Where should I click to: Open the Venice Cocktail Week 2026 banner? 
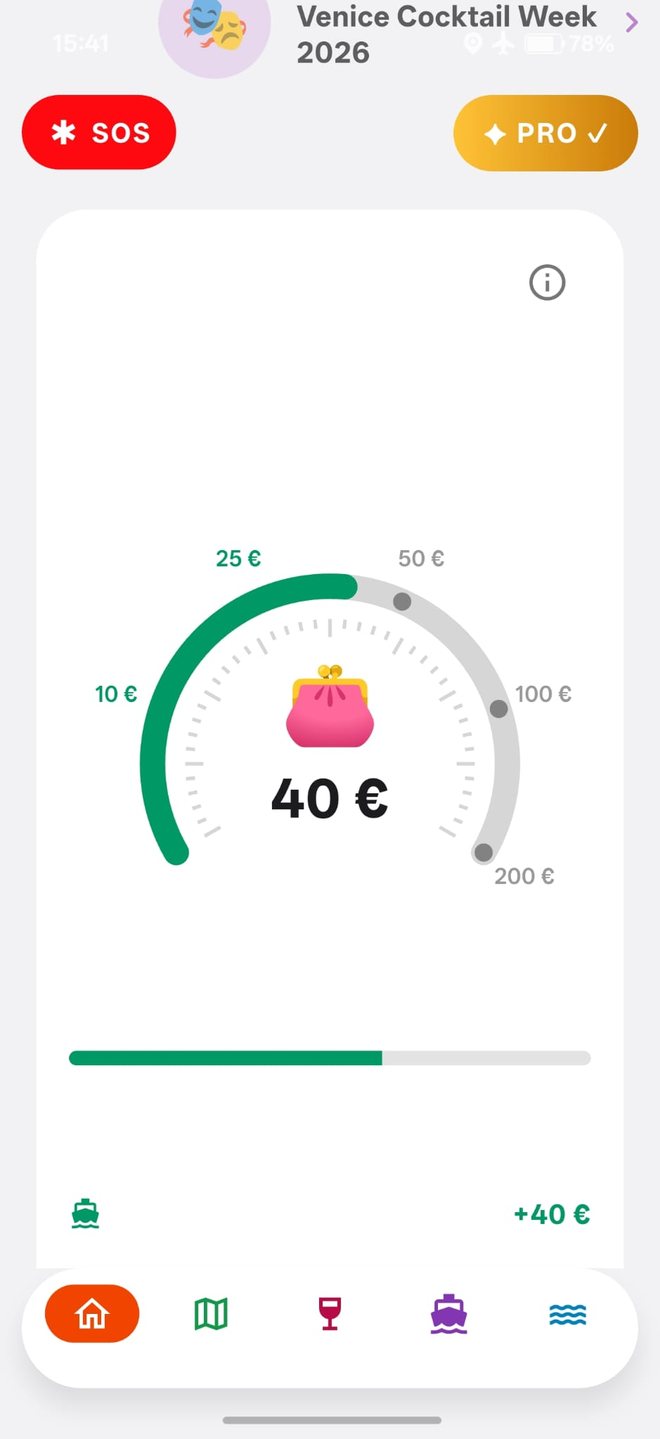click(x=400, y=33)
